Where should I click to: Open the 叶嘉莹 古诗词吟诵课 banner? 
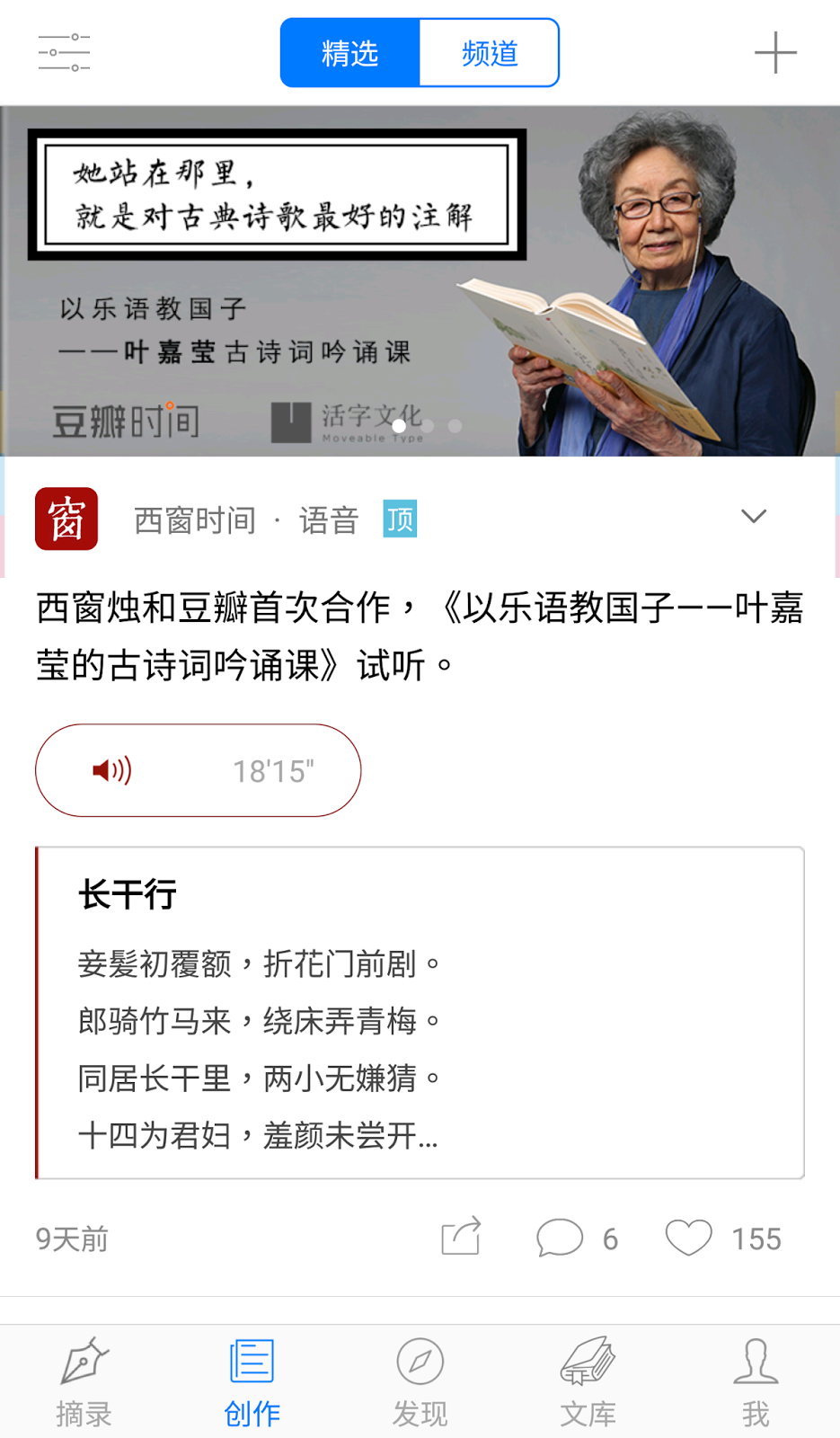coord(420,280)
